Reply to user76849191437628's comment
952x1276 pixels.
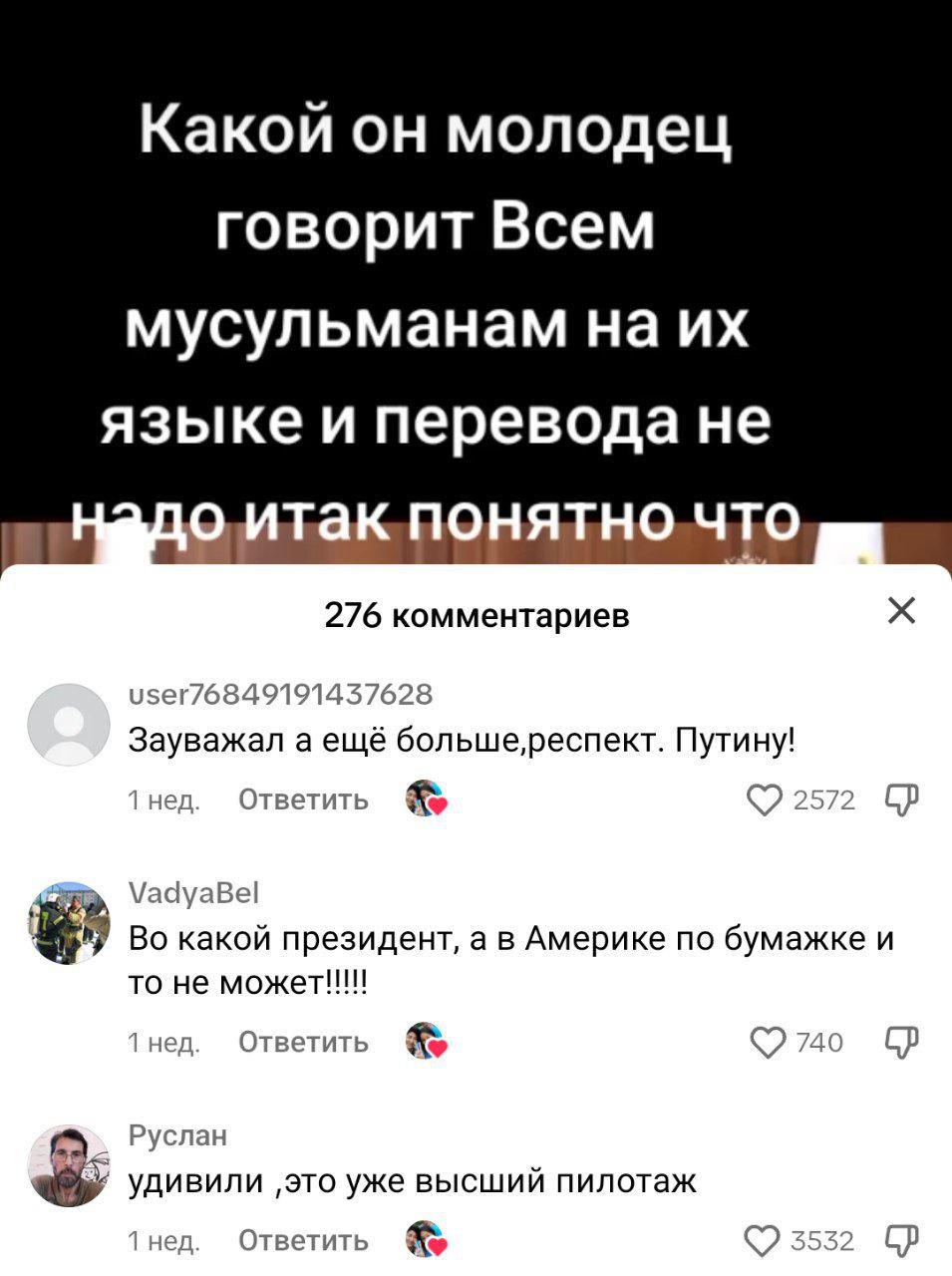(x=304, y=800)
